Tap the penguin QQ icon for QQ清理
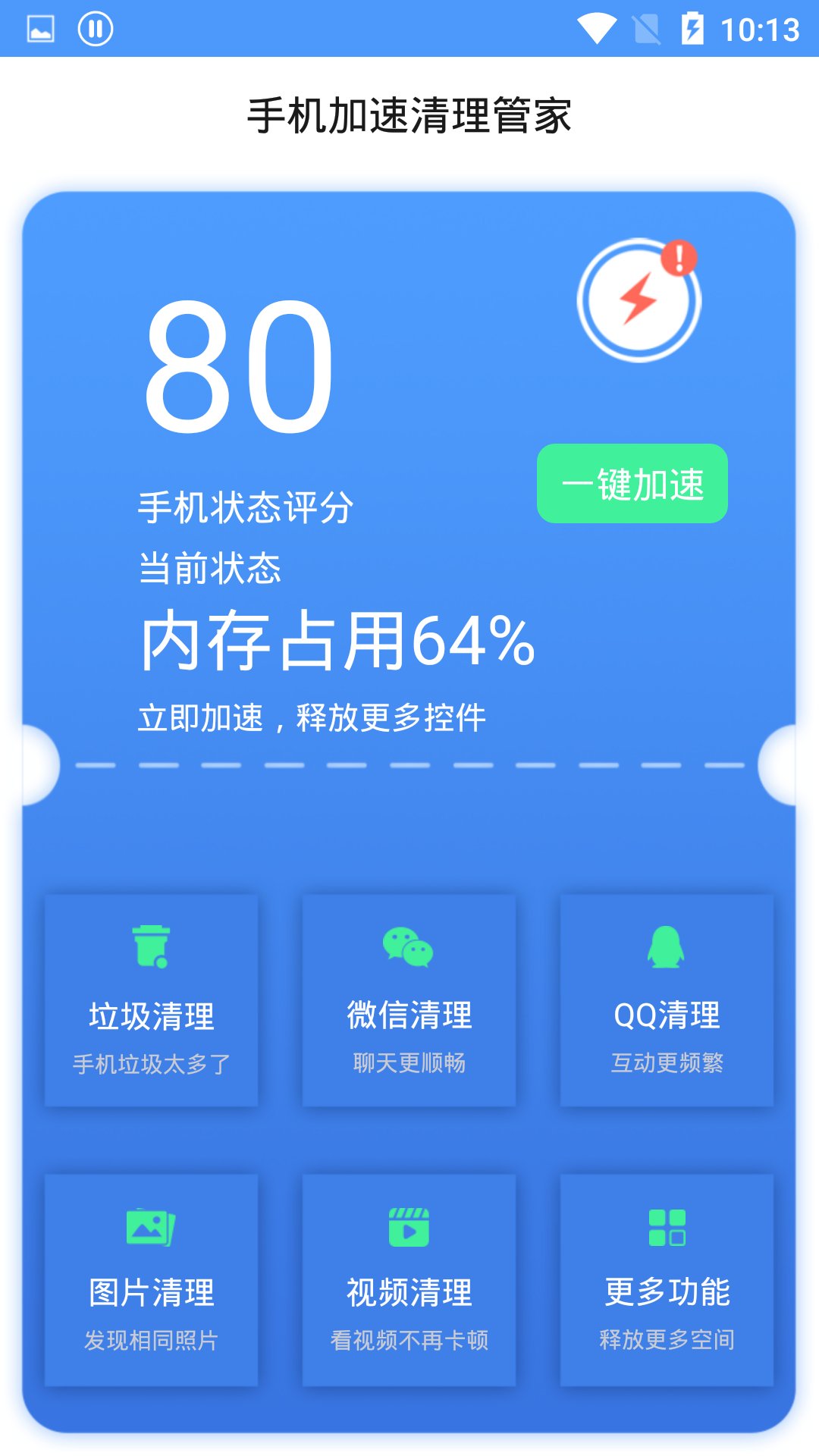 [x=666, y=948]
